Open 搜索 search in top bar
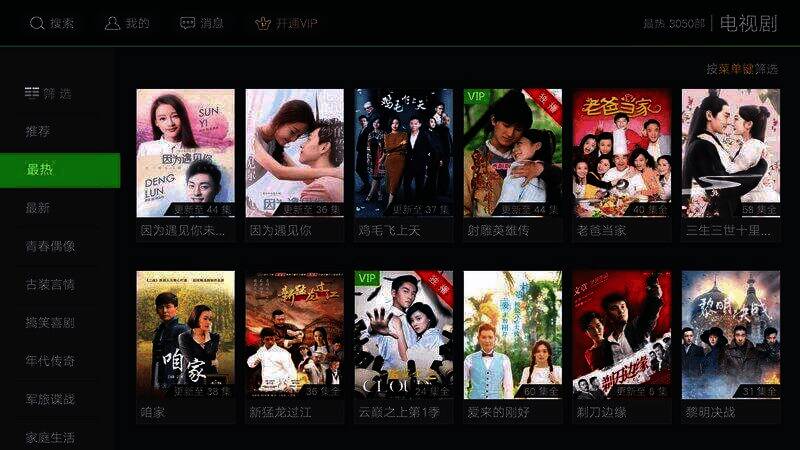This screenshot has height=450, width=800. tap(52, 23)
